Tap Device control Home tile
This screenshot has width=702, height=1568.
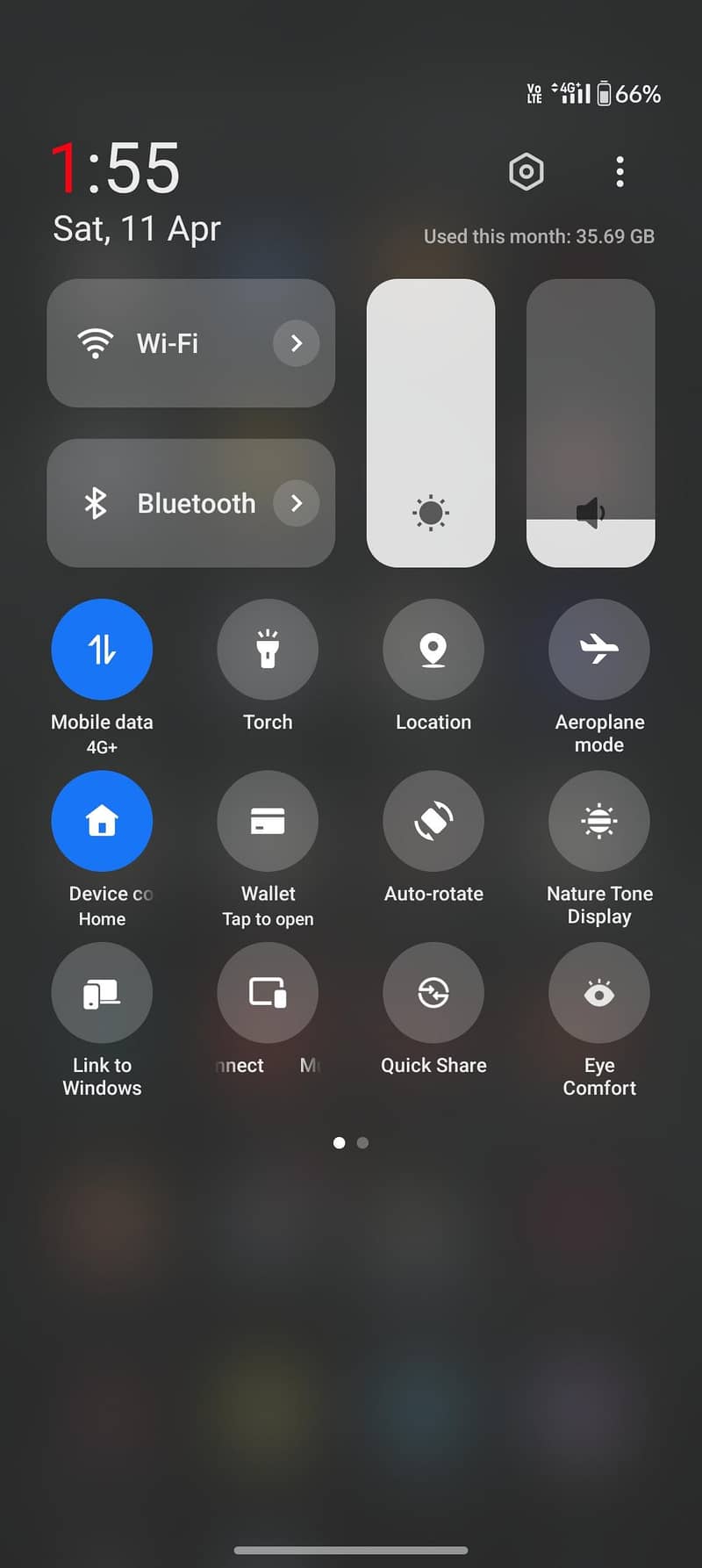[102, 820]
